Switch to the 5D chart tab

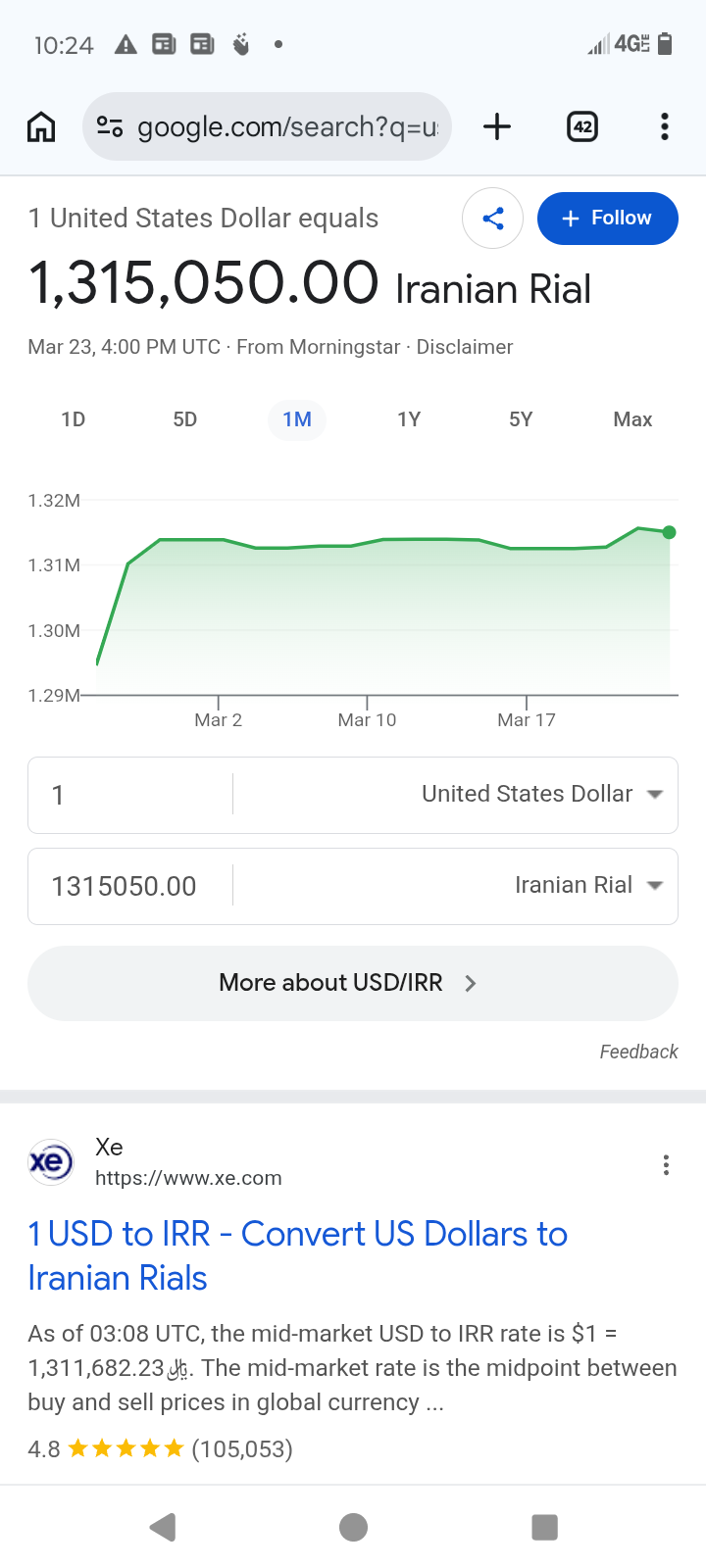pyautogui.click(x=185, y=418)
